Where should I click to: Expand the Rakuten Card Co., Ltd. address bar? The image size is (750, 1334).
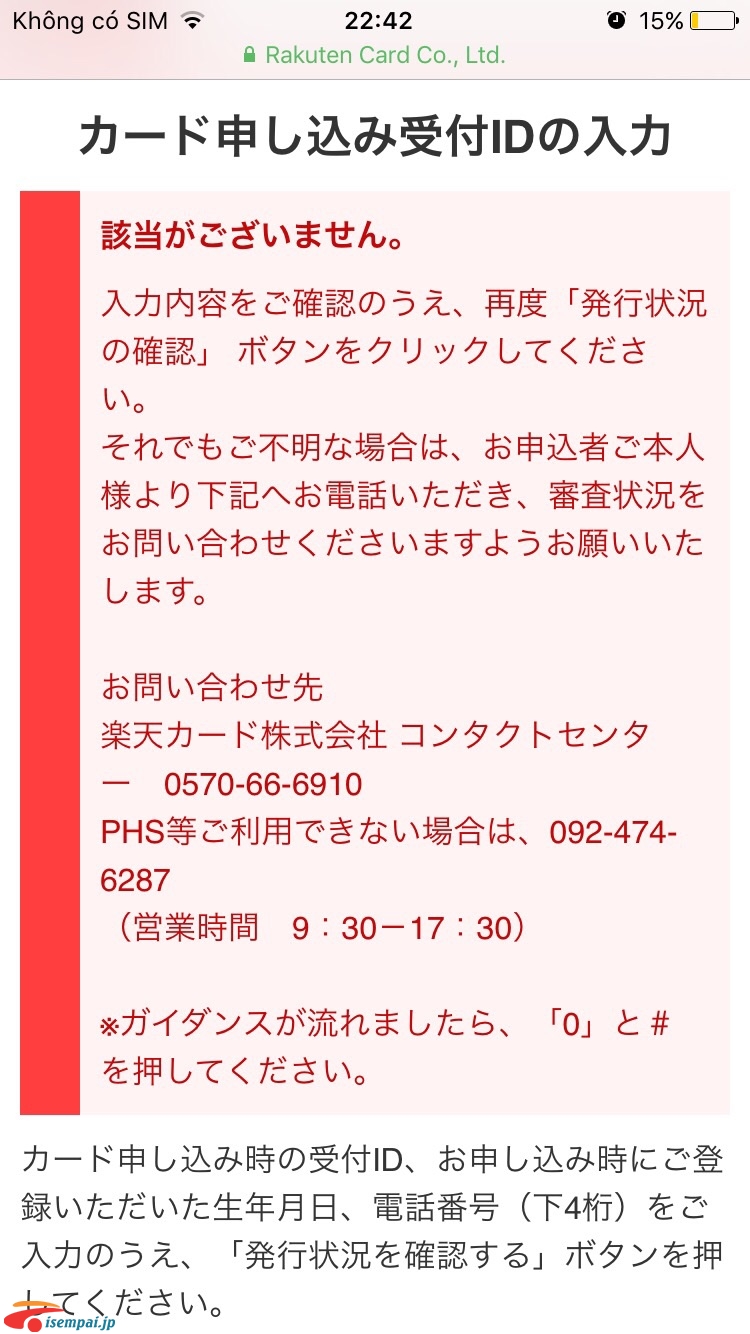tap(375, 56)
